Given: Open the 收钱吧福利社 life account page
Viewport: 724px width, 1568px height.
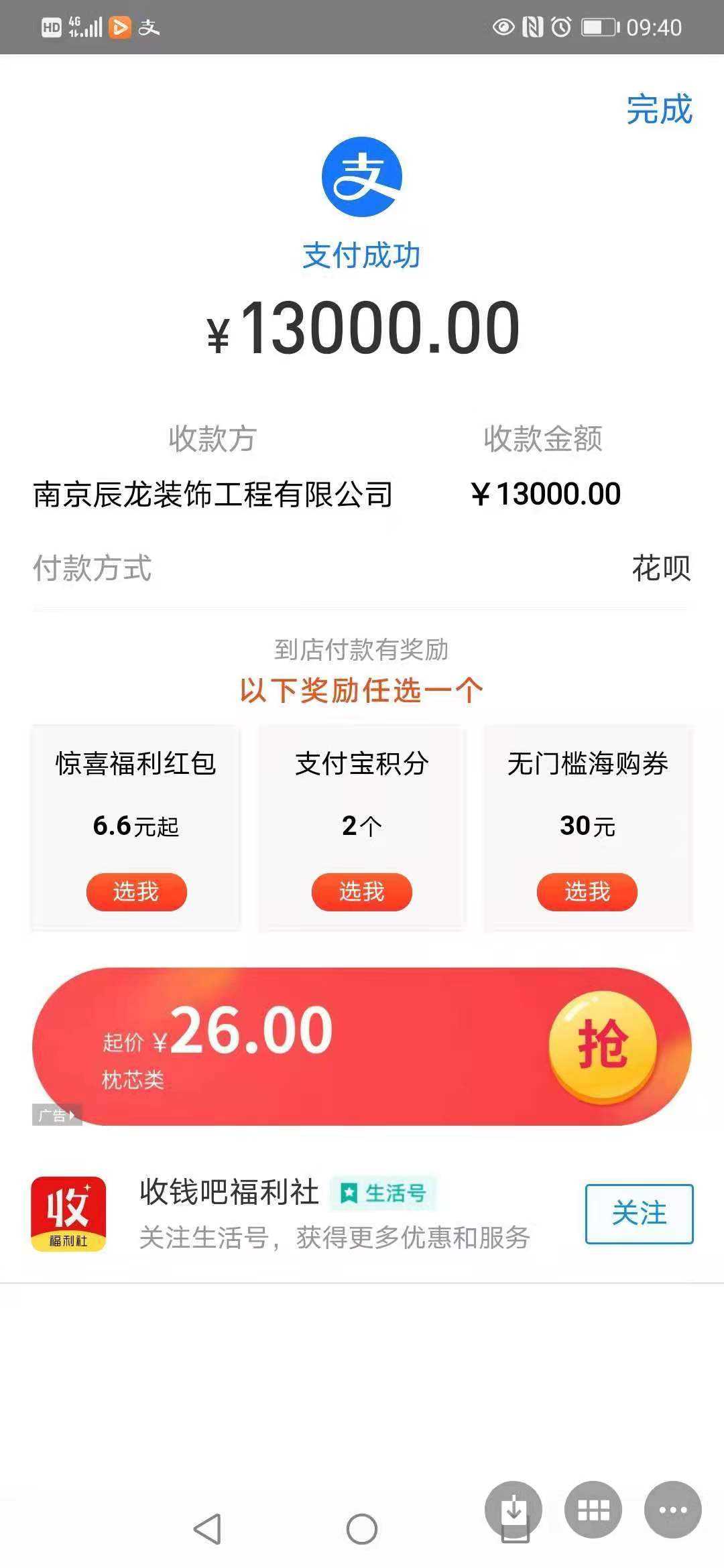Looking at the screenshot, I should 229,1193.
